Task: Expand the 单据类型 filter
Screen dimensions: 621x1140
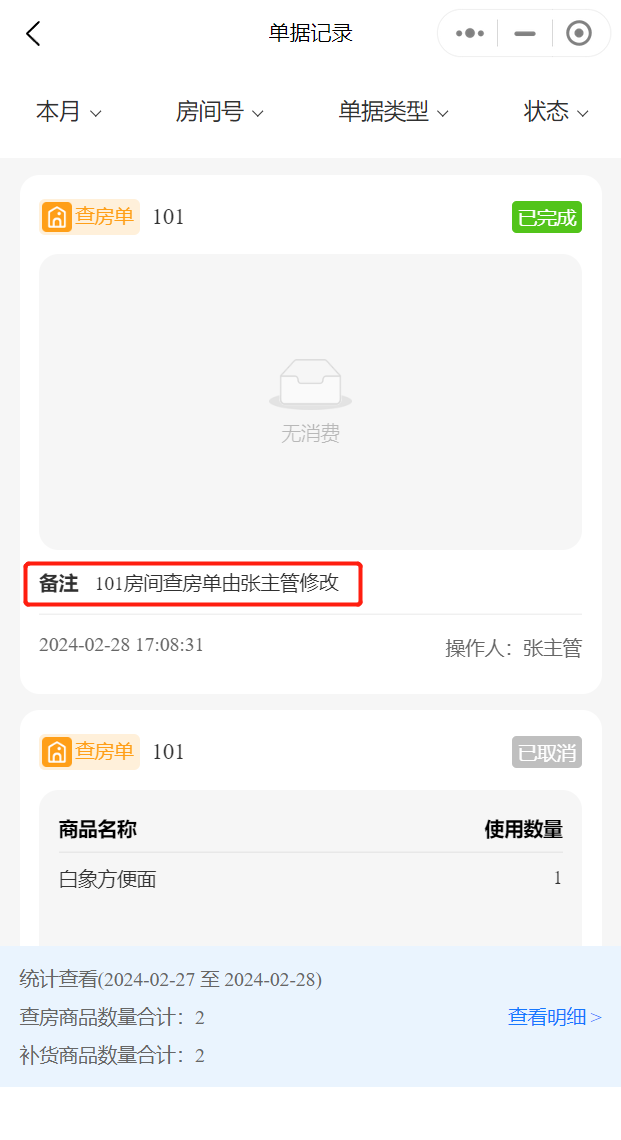Action: [x=393, y=112]
